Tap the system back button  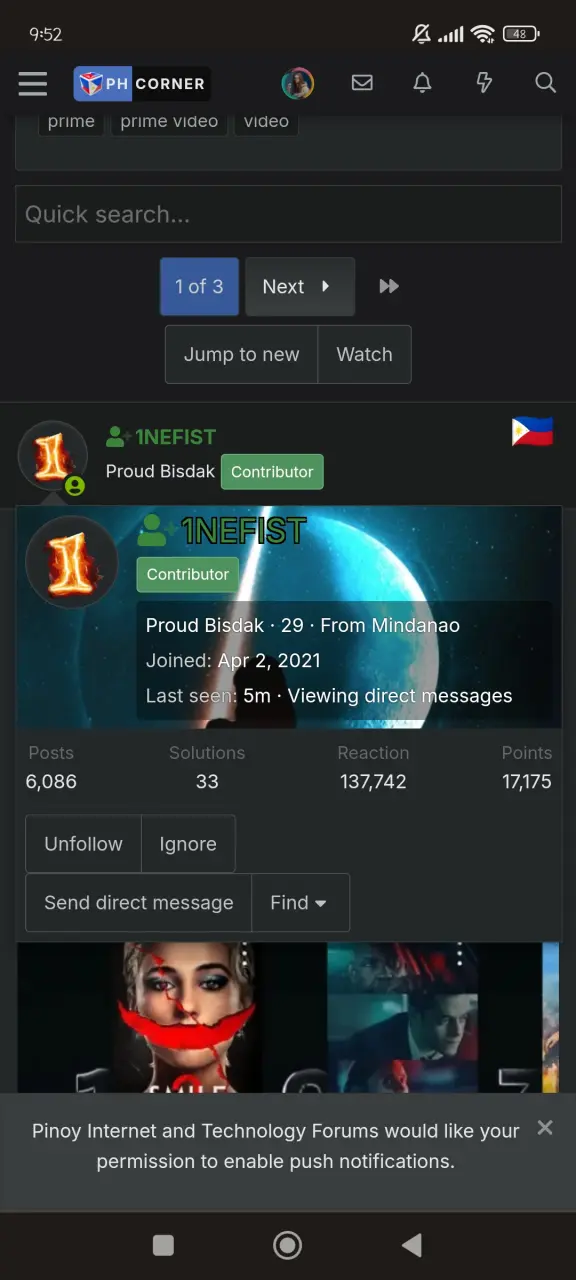[x=411, y=1245]
